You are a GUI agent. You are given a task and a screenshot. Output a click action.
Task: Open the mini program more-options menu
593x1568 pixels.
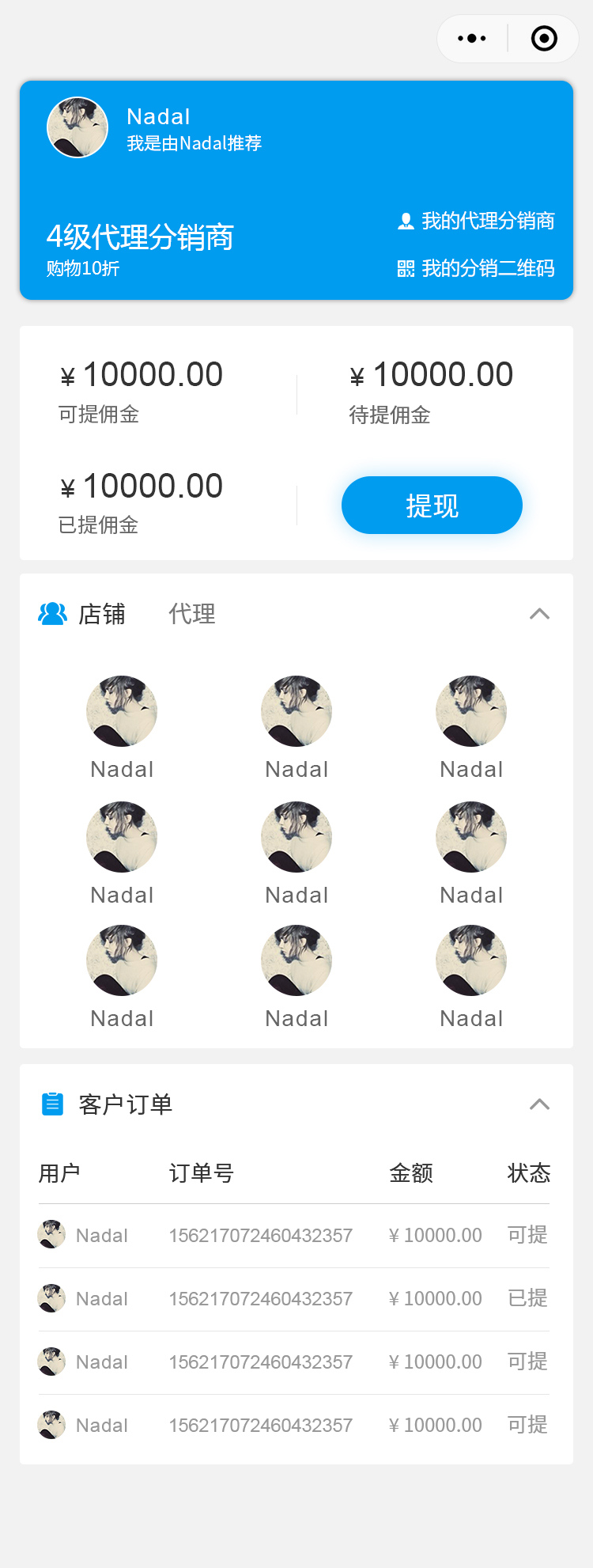472,39
